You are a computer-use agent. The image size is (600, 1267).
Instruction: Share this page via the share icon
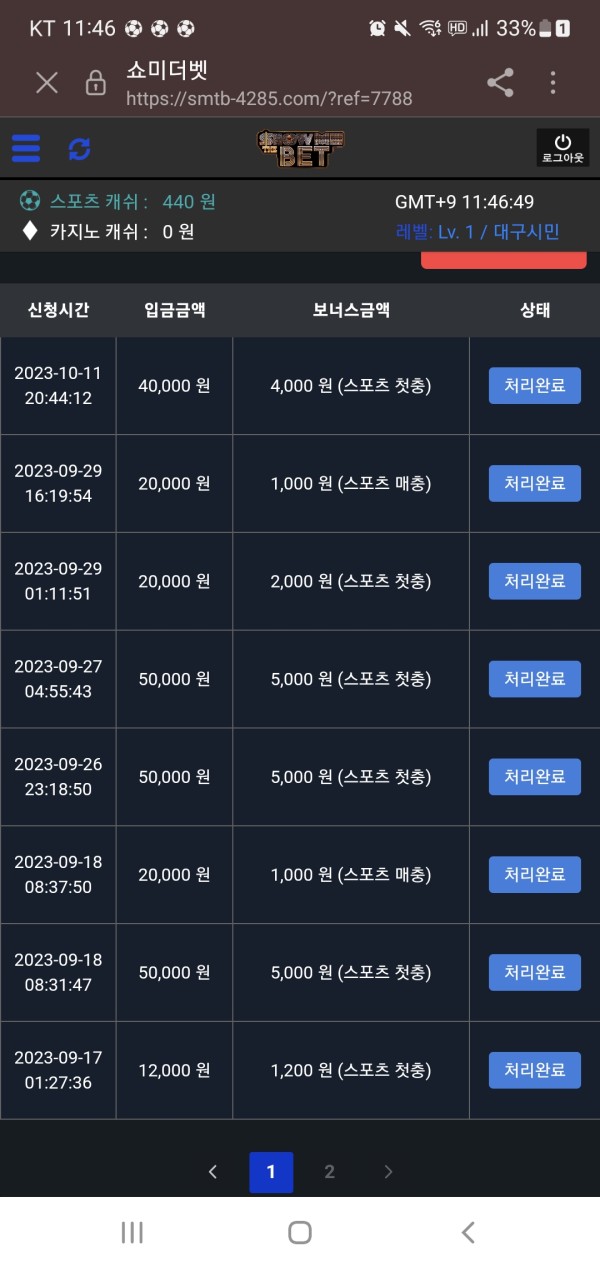(x=500, y=83)
